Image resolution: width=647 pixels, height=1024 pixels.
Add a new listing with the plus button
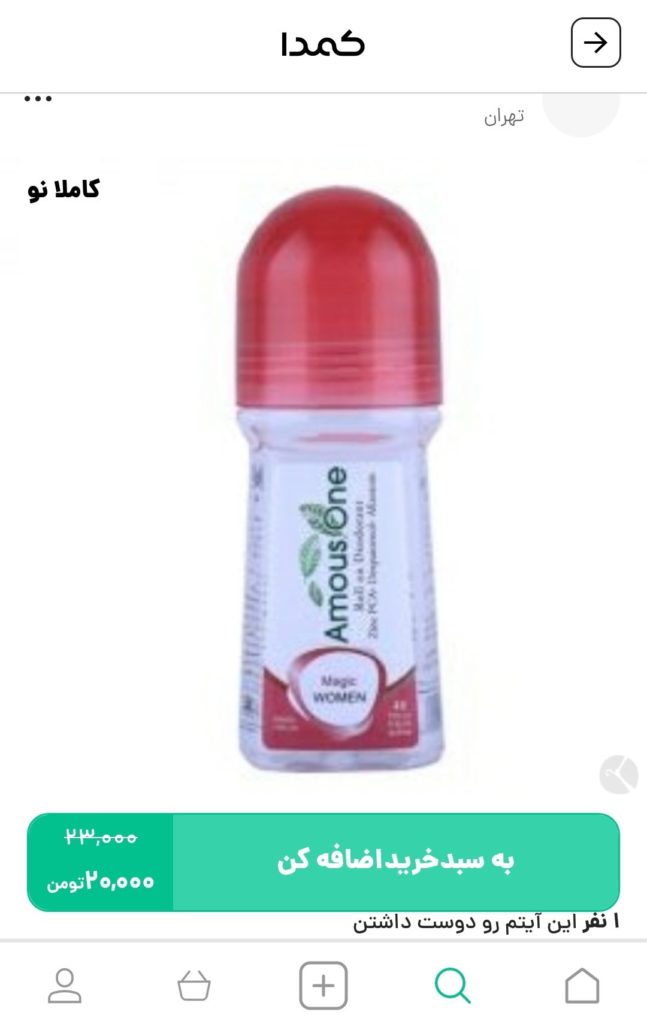[323, 986]
